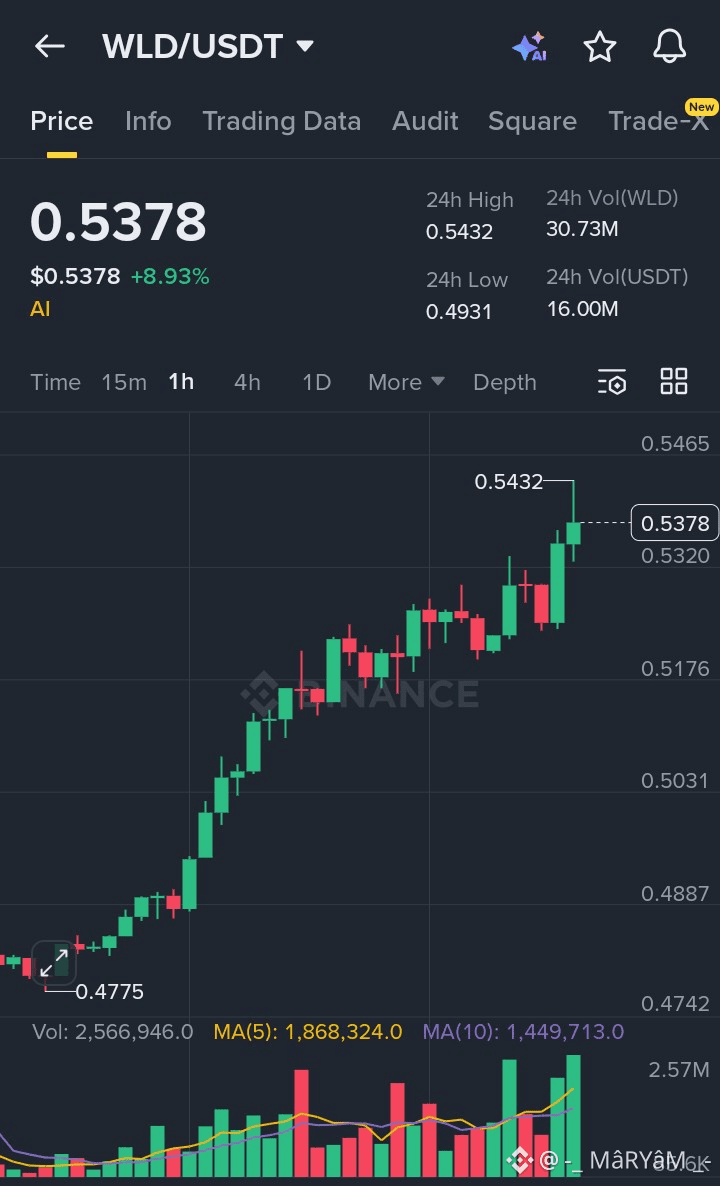The height and width of the screenshot is (1186, 720).
Task: Switch to the Trading Data tab
Action: pos(281,121)
